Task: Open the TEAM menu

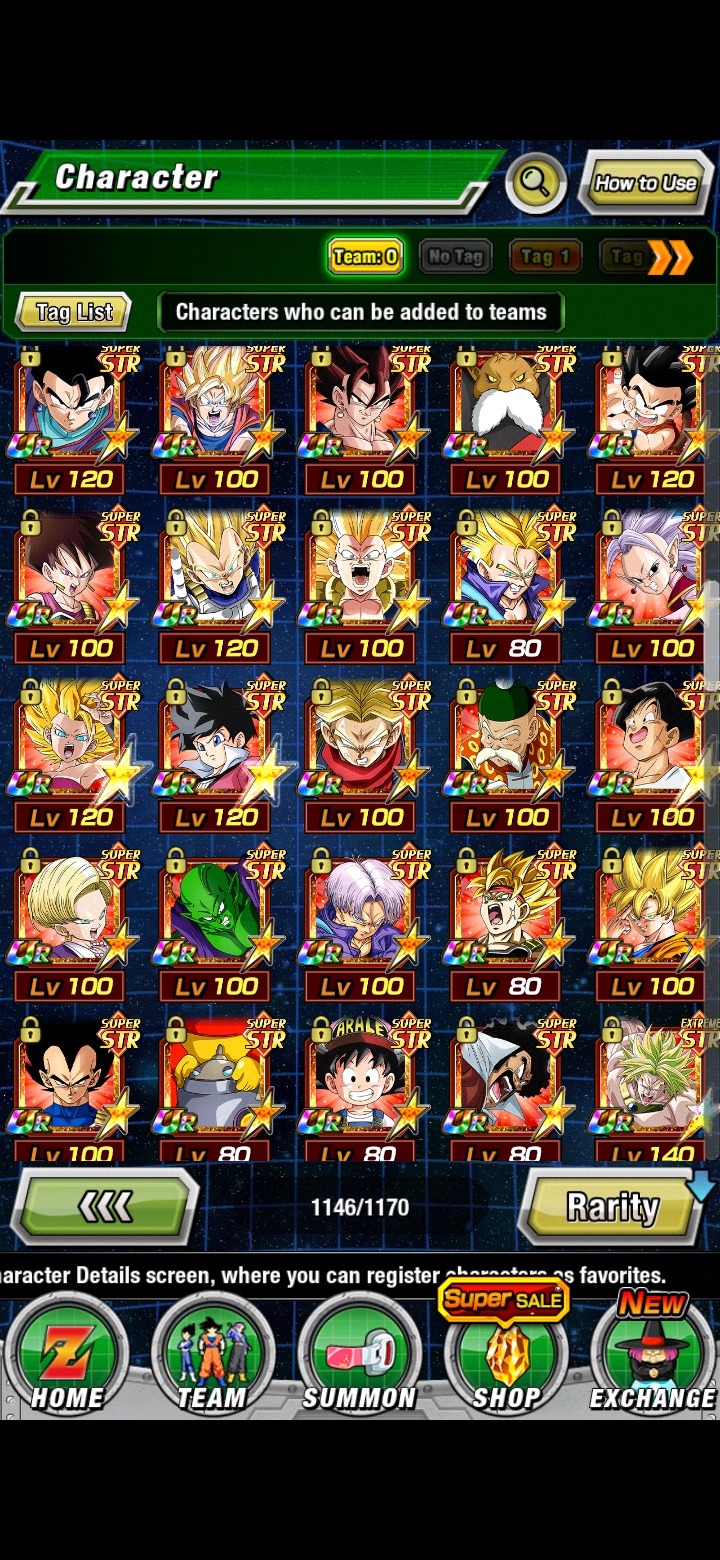Action: click(x=212, y=1355)
